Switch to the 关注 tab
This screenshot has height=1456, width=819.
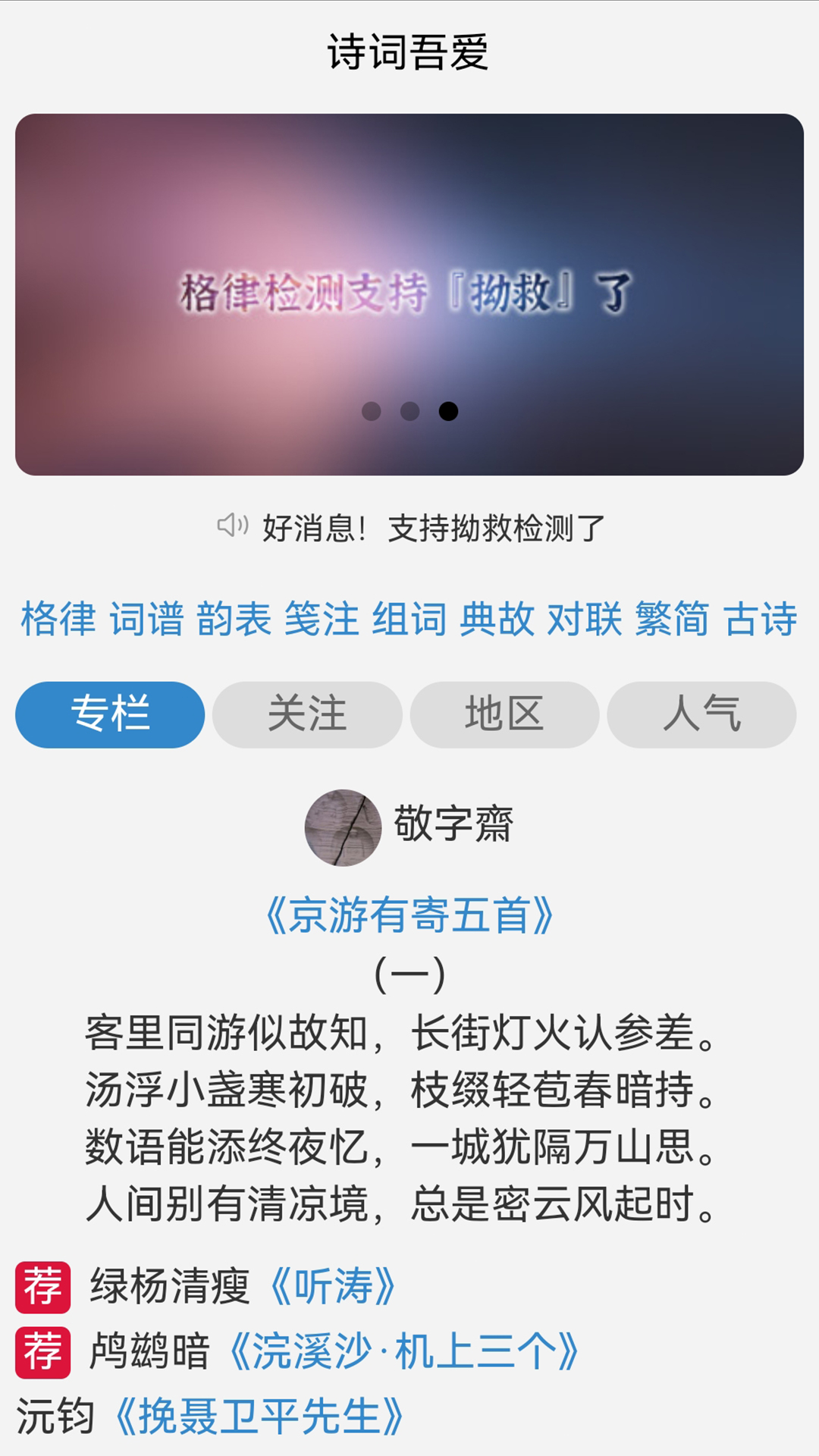307,714
